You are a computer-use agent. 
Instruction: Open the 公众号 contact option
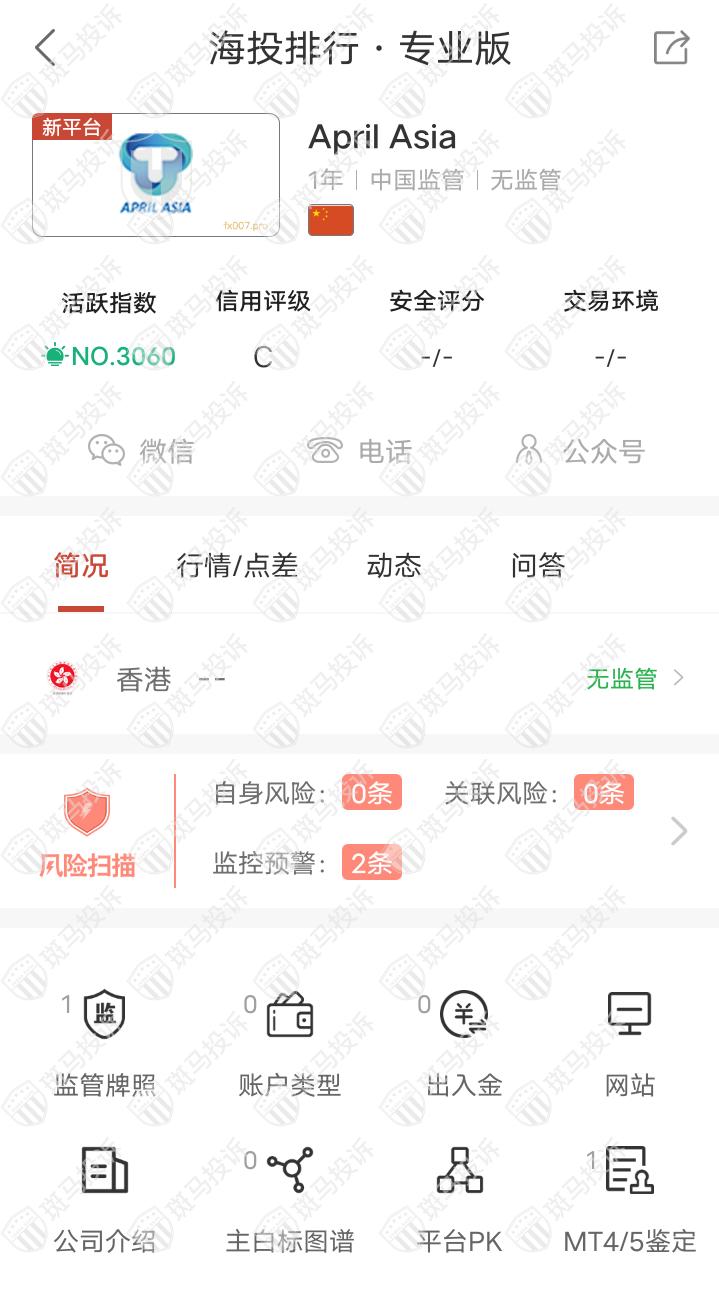click(579, 451)
